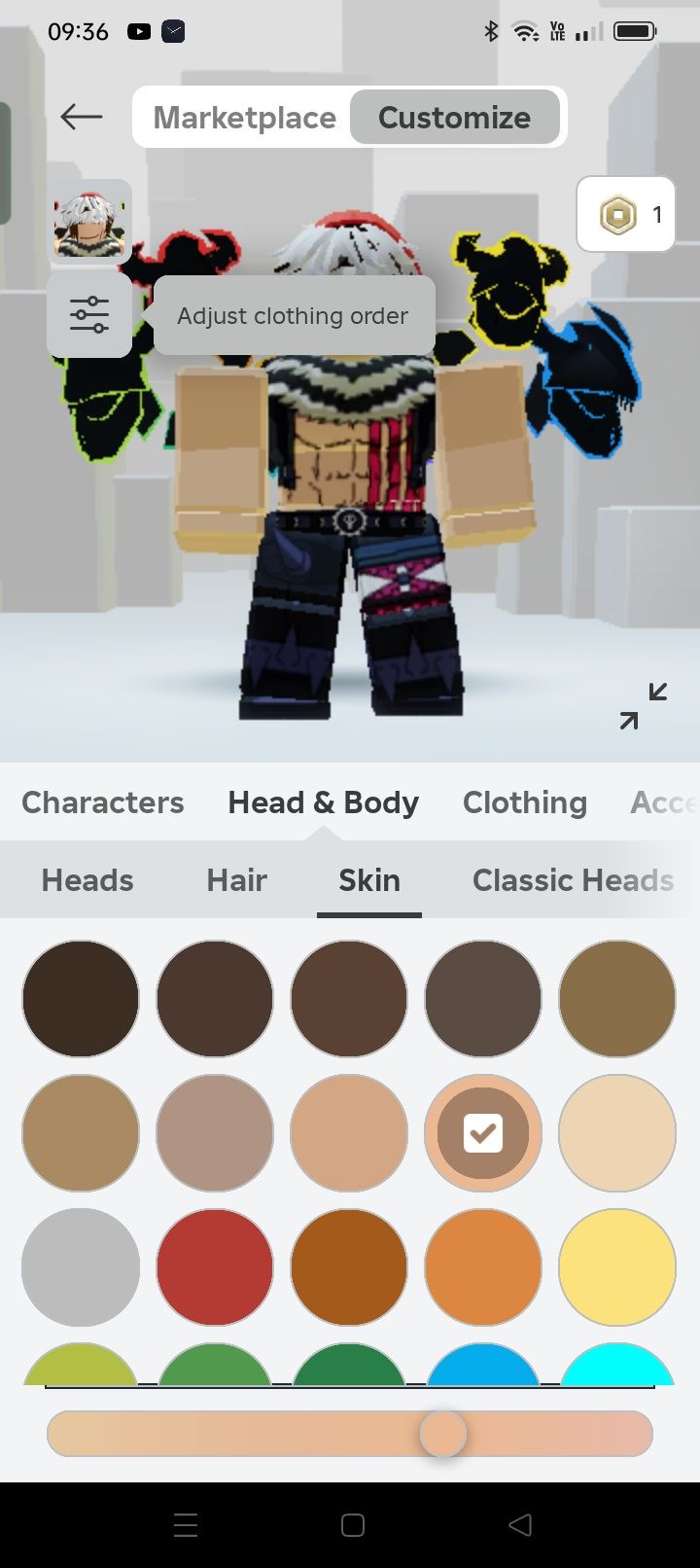This screenshot has height=1568, width=700.
Task: Open the Robux balance button
Action: tap(626, 214)
